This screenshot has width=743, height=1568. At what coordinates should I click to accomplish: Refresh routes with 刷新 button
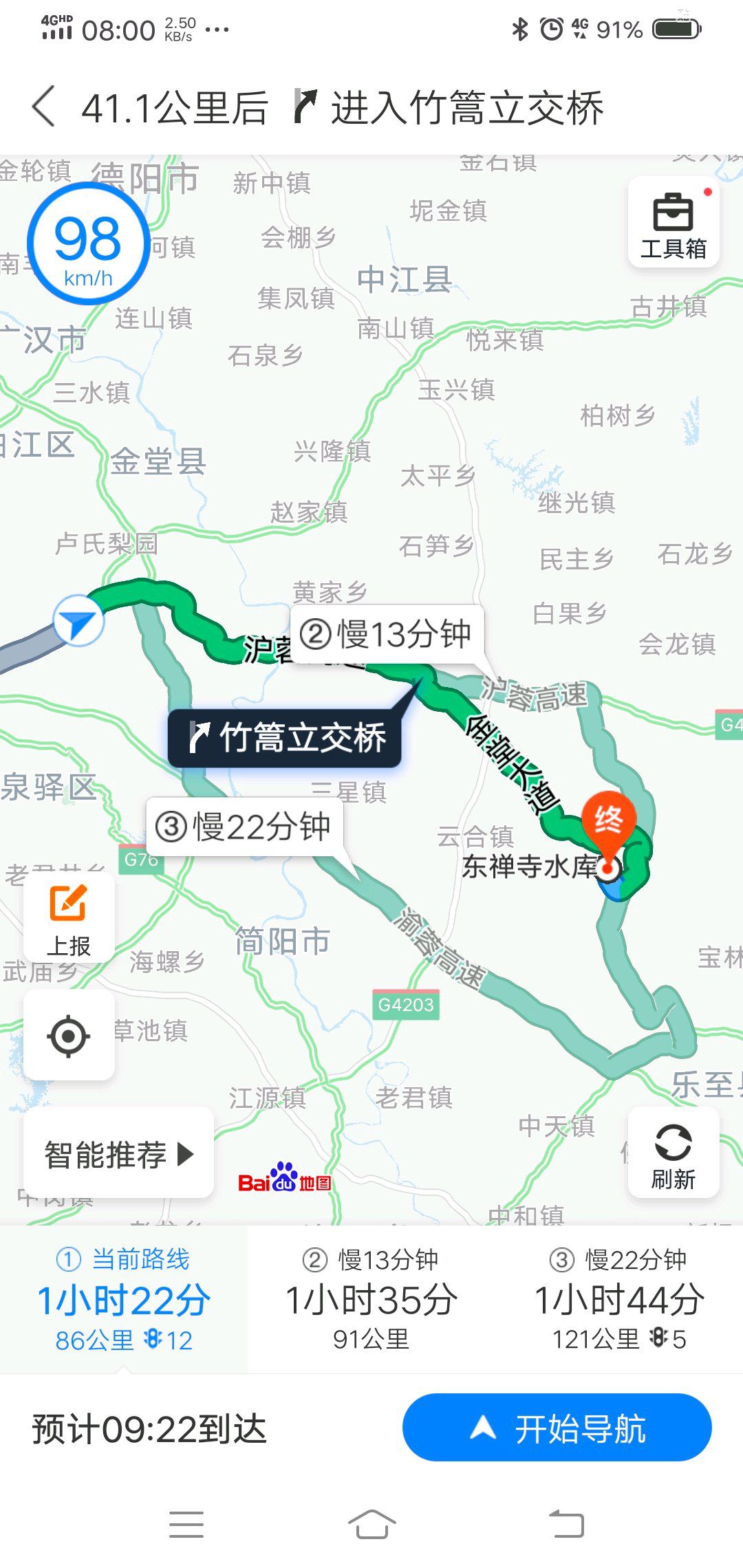[x=673, y=1154]
